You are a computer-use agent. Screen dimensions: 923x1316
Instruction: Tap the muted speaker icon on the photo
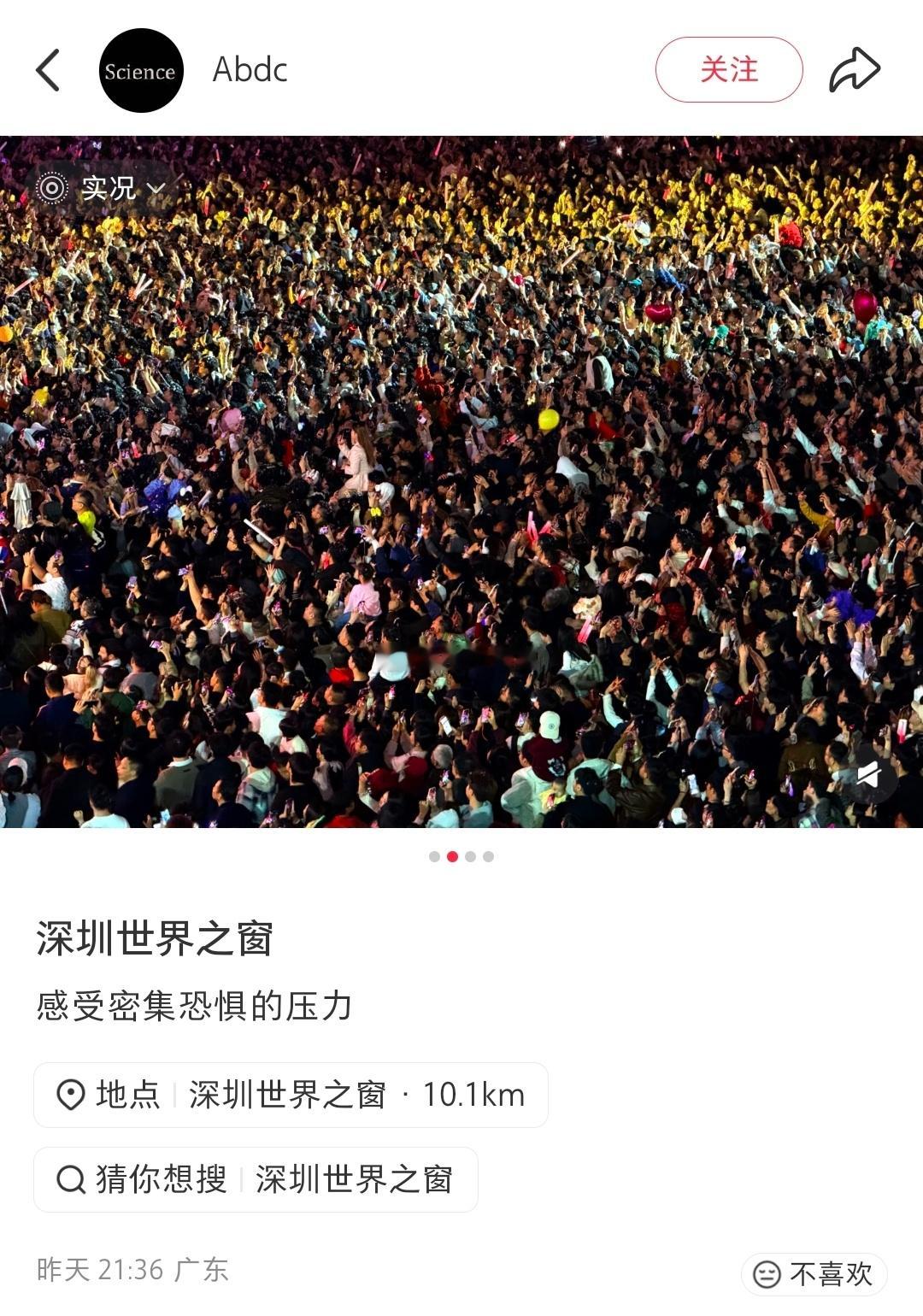870,773
